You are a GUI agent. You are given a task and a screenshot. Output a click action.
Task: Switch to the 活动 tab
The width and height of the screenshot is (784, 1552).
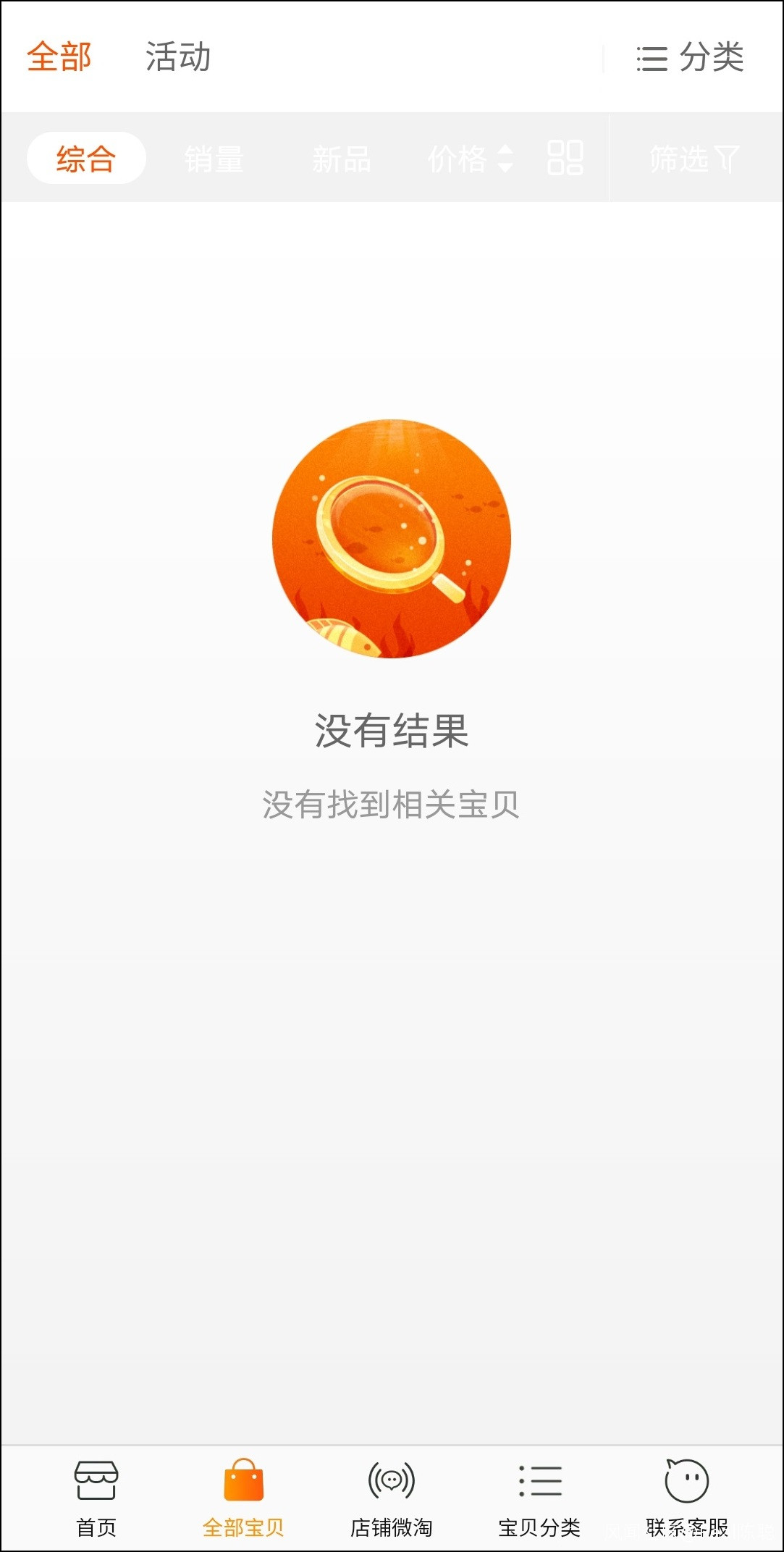[x=178, y=56]
